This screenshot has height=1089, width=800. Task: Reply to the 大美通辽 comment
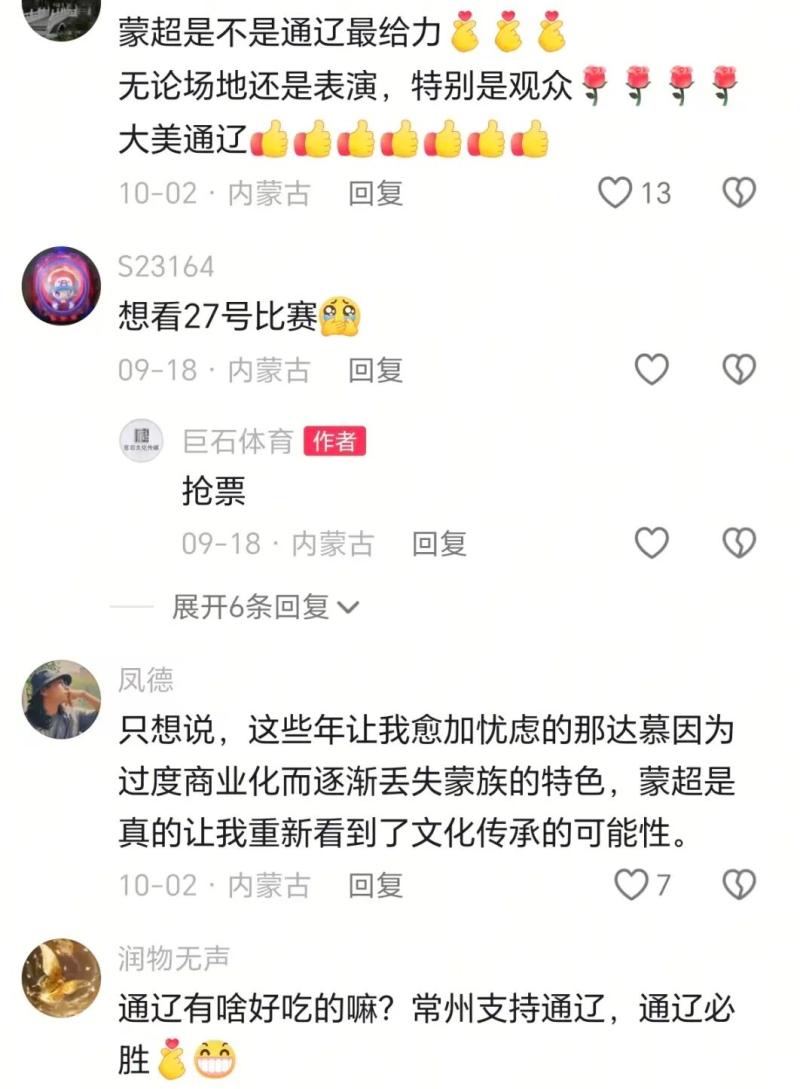coord(375,193)
